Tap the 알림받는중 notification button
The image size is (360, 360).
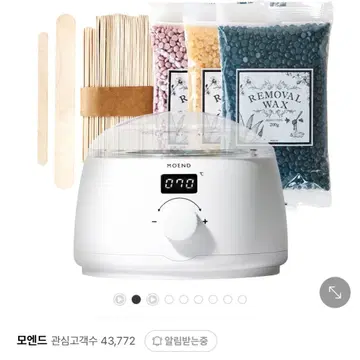point(181,341)
